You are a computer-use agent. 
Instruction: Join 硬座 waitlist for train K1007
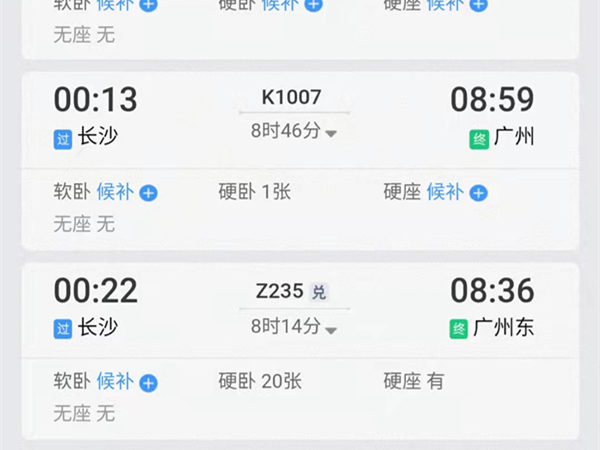[x=456, y=192]
